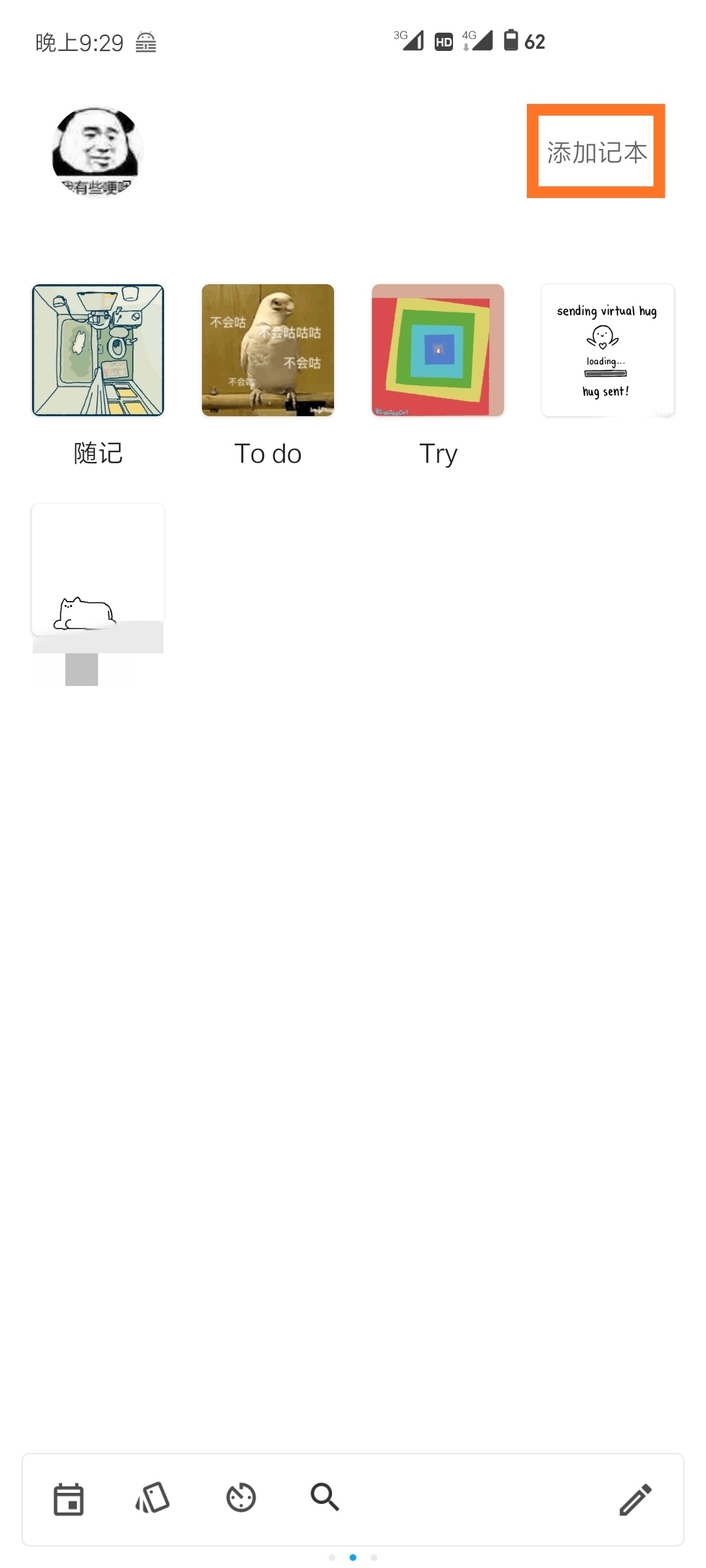Viewport: 706px width, 1568px height.
Task: Tap the 添加记本 button
Action: coord(596,152)
